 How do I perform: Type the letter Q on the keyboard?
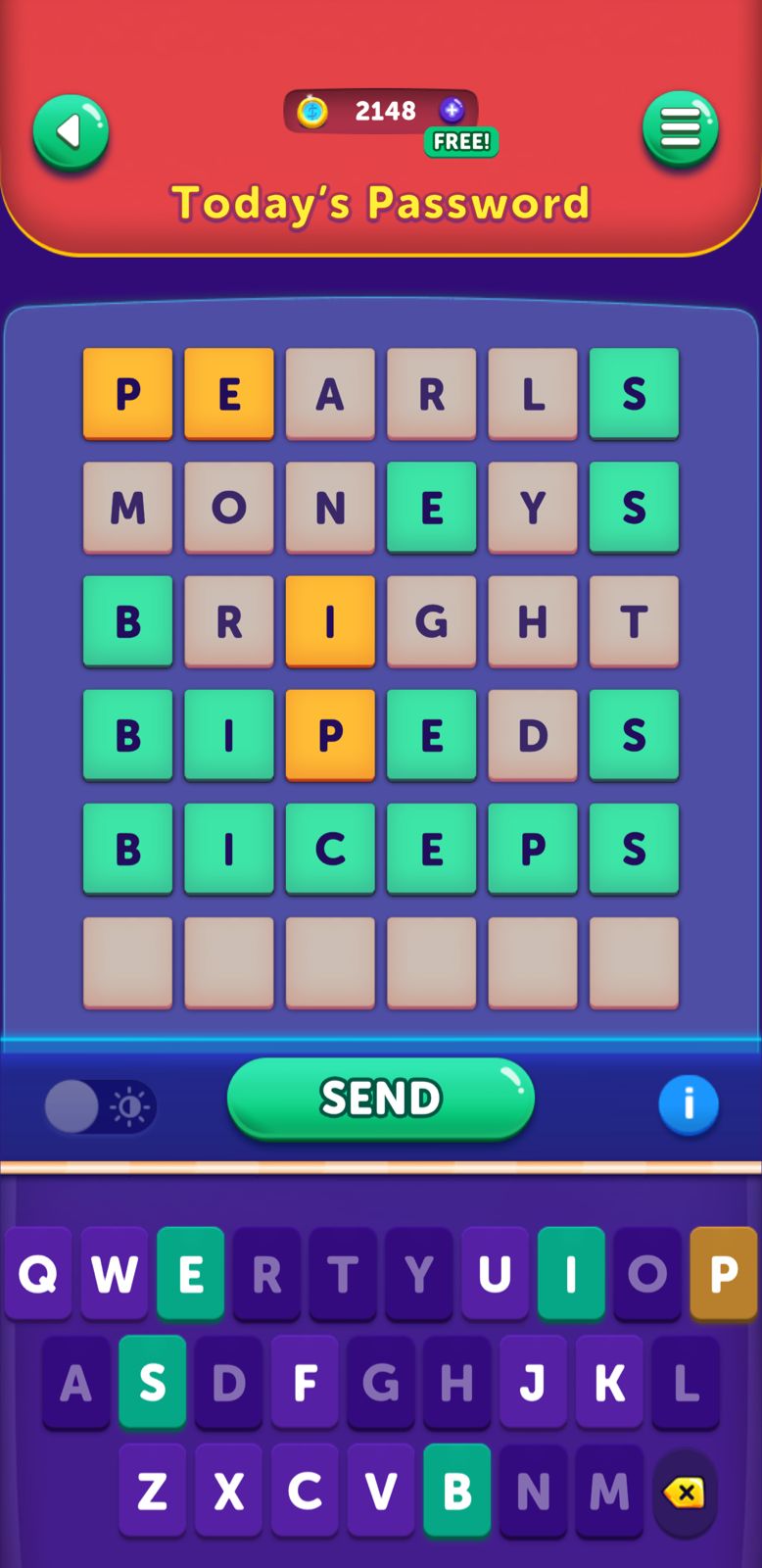click(x=38, y=1274)
